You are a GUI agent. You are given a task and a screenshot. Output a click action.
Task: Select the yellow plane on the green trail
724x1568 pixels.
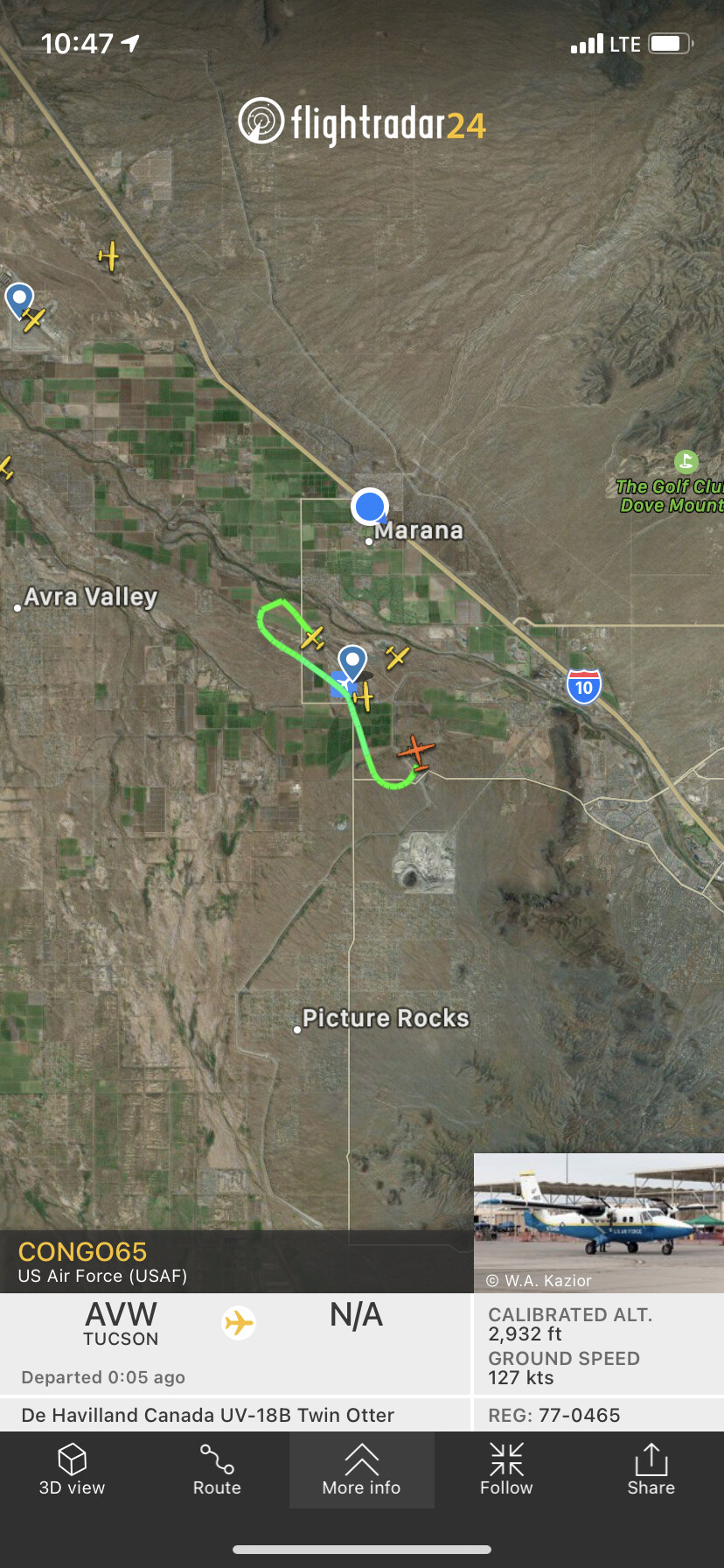click(312, 638)
